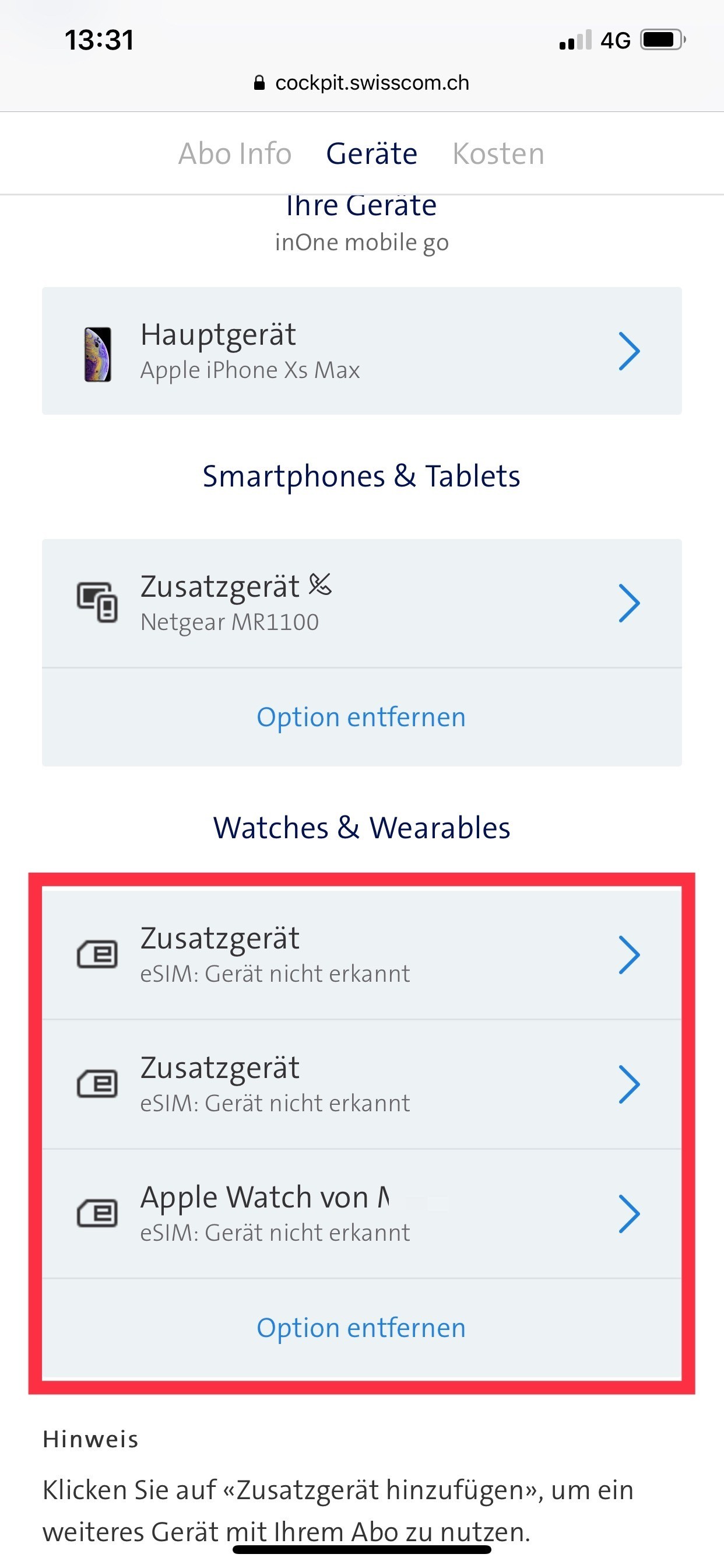This screenshot has width=724, height=1568.
Task: Tap Option entfernen under Netgear MR1100
Action: (x=361, y=717)
